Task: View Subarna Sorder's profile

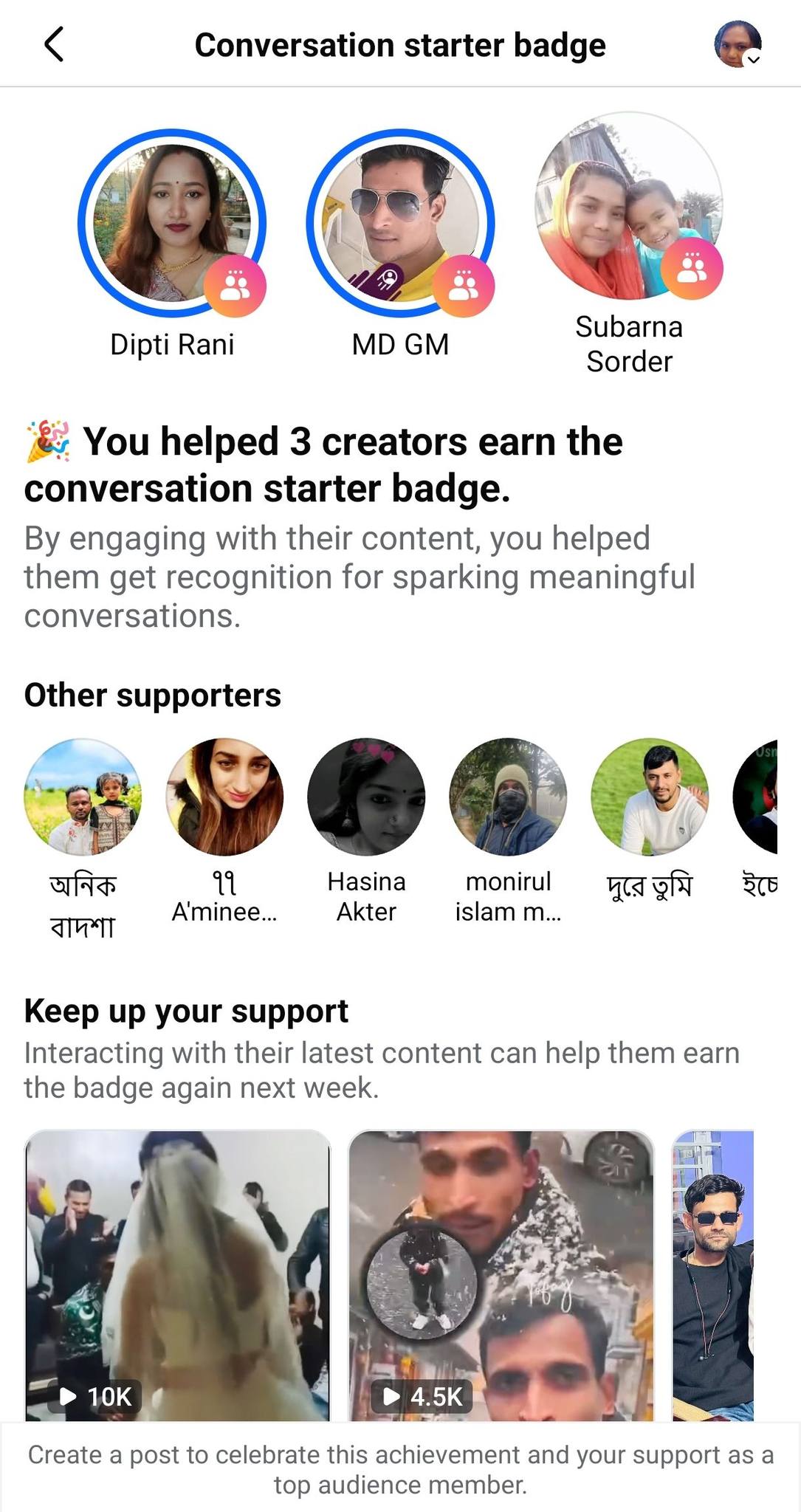Action: pos(629,205)
